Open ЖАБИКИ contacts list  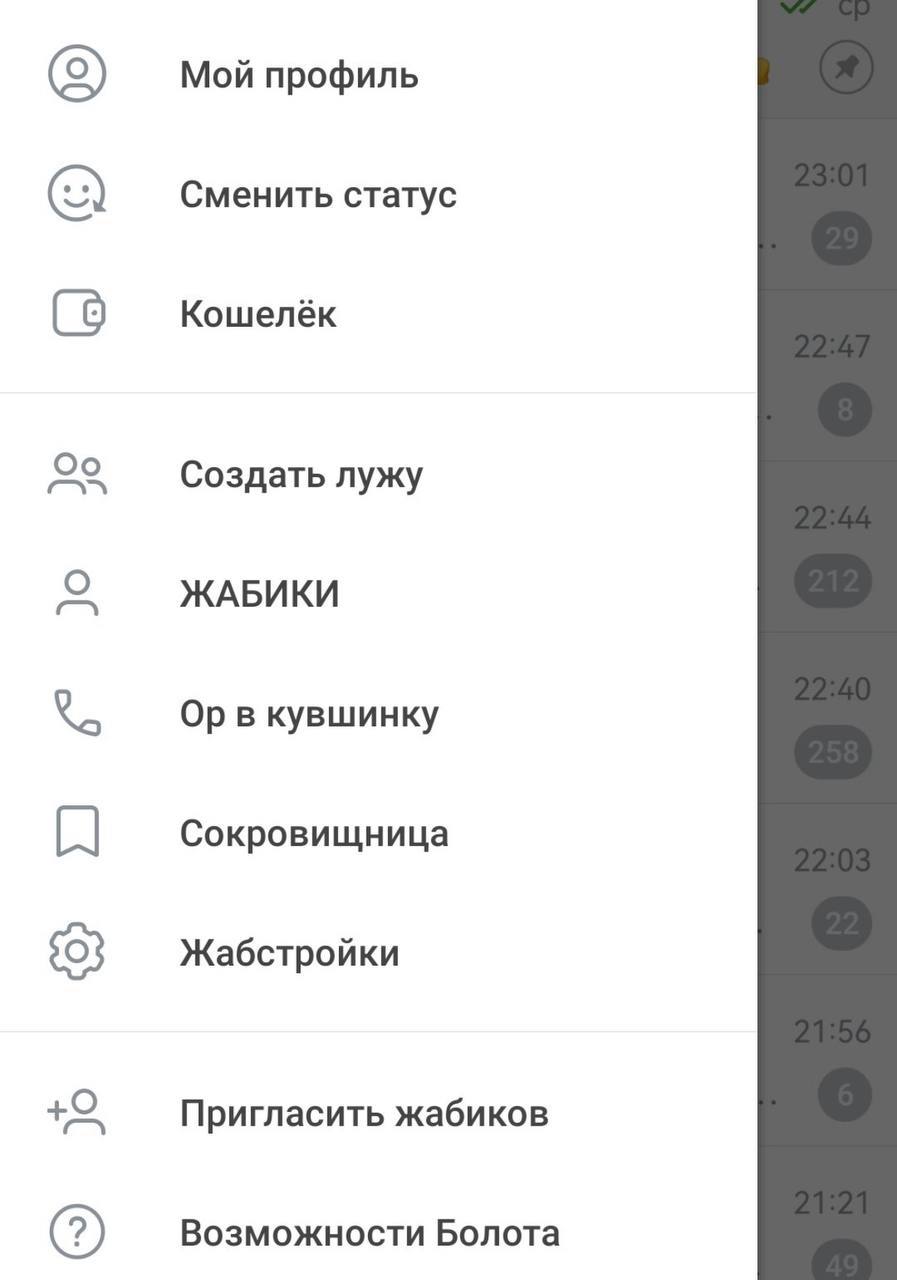(259, 594)
